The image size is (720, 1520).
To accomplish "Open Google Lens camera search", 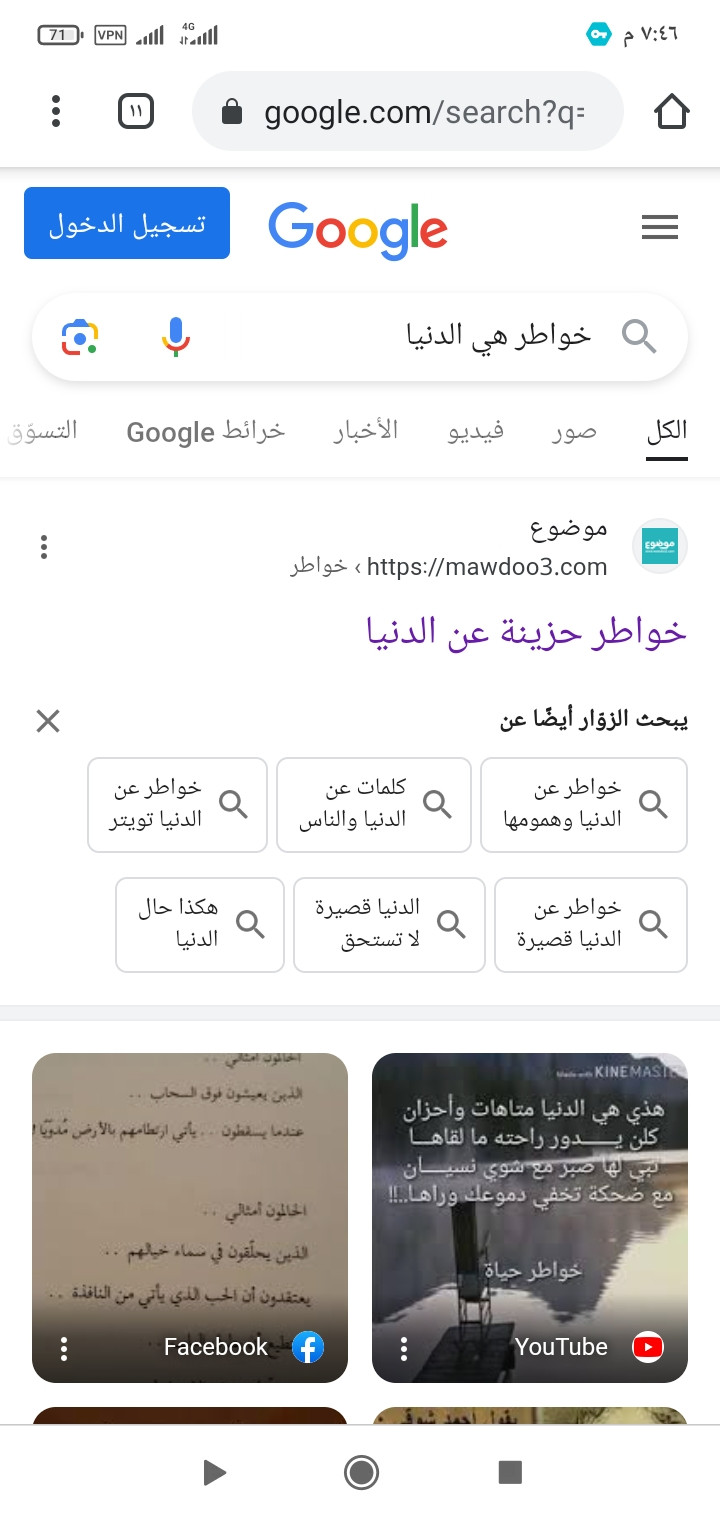I will 80,337.
